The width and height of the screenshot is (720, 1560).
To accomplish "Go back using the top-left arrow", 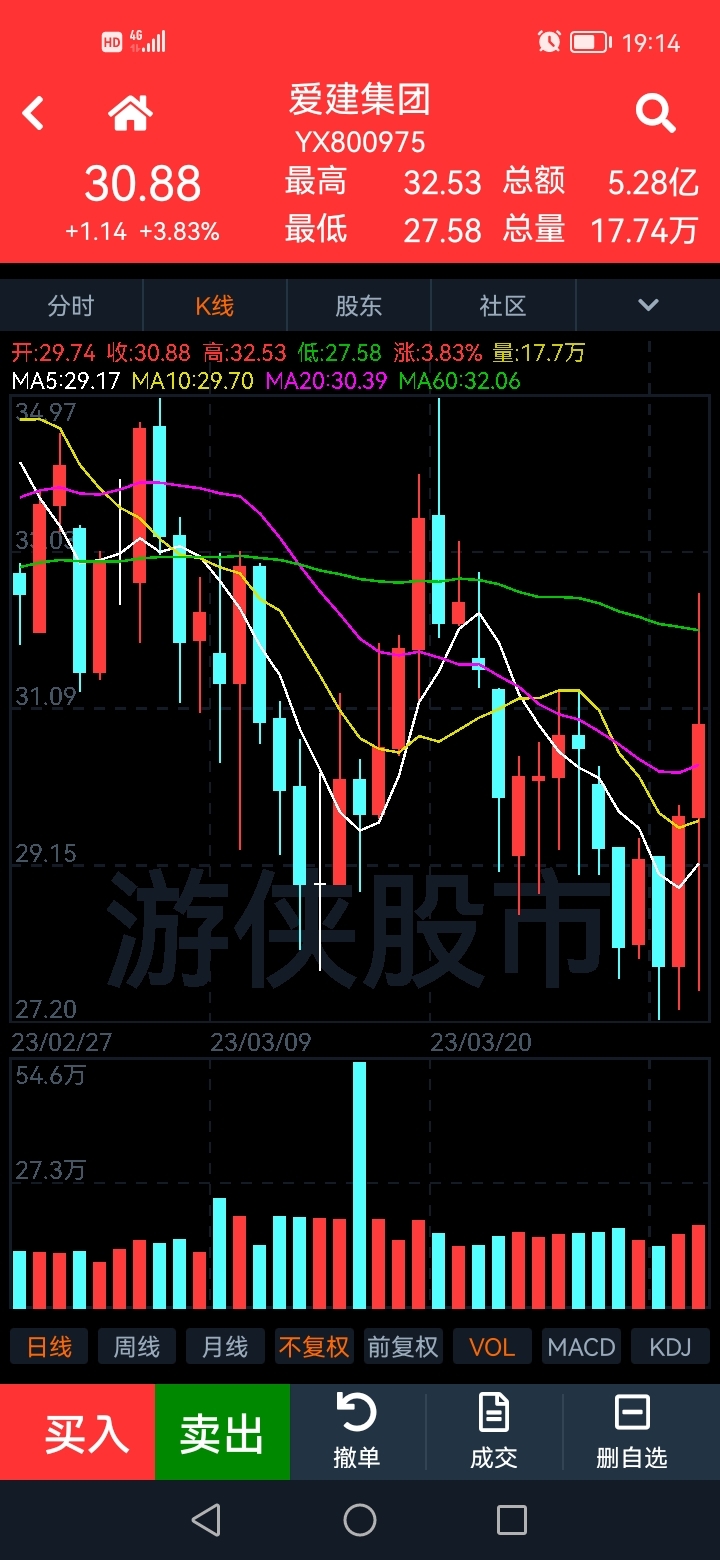I will point(34,113).
